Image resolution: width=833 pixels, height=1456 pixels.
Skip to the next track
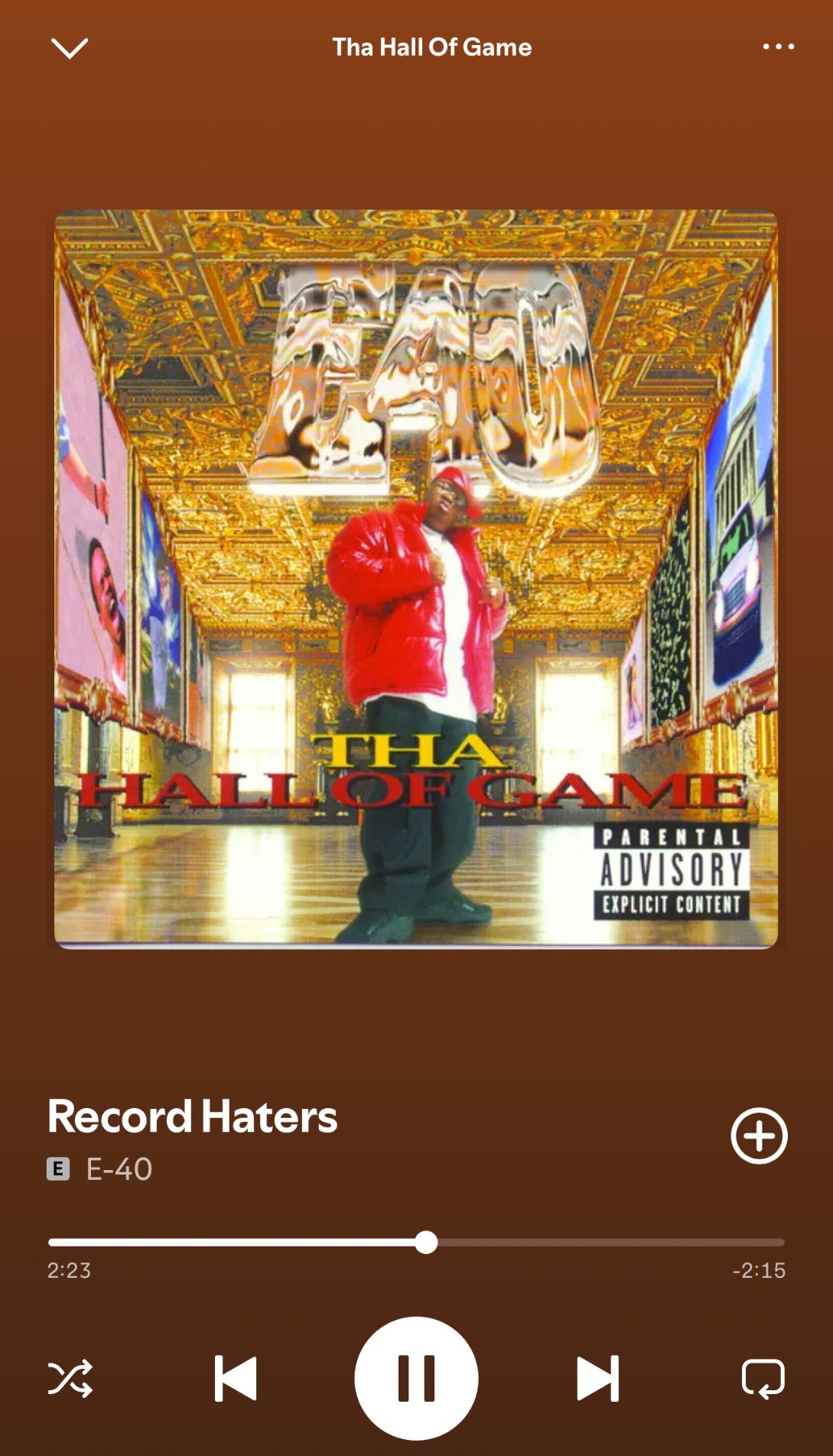click(x=597, y=1379)
